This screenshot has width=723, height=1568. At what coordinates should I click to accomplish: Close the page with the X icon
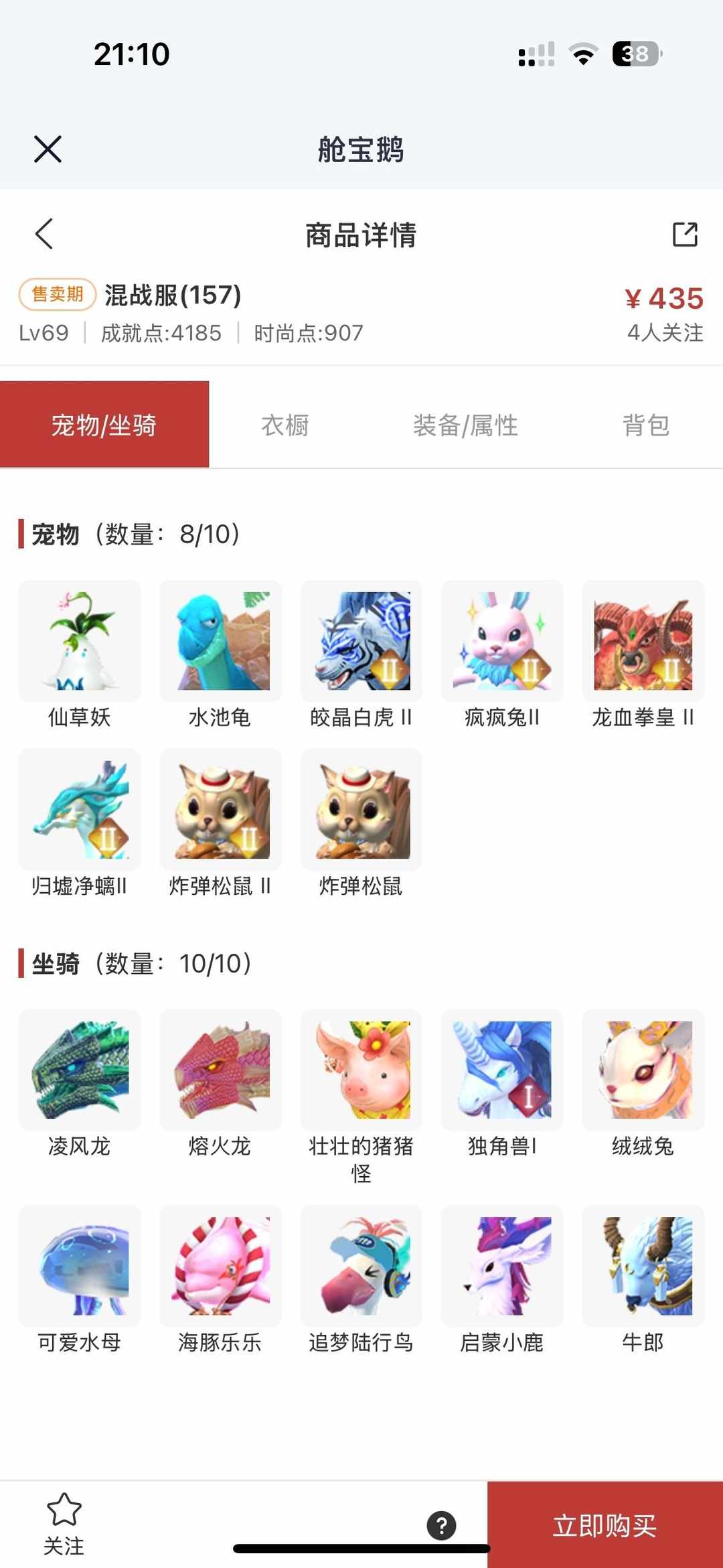click(x=46, y=149)
